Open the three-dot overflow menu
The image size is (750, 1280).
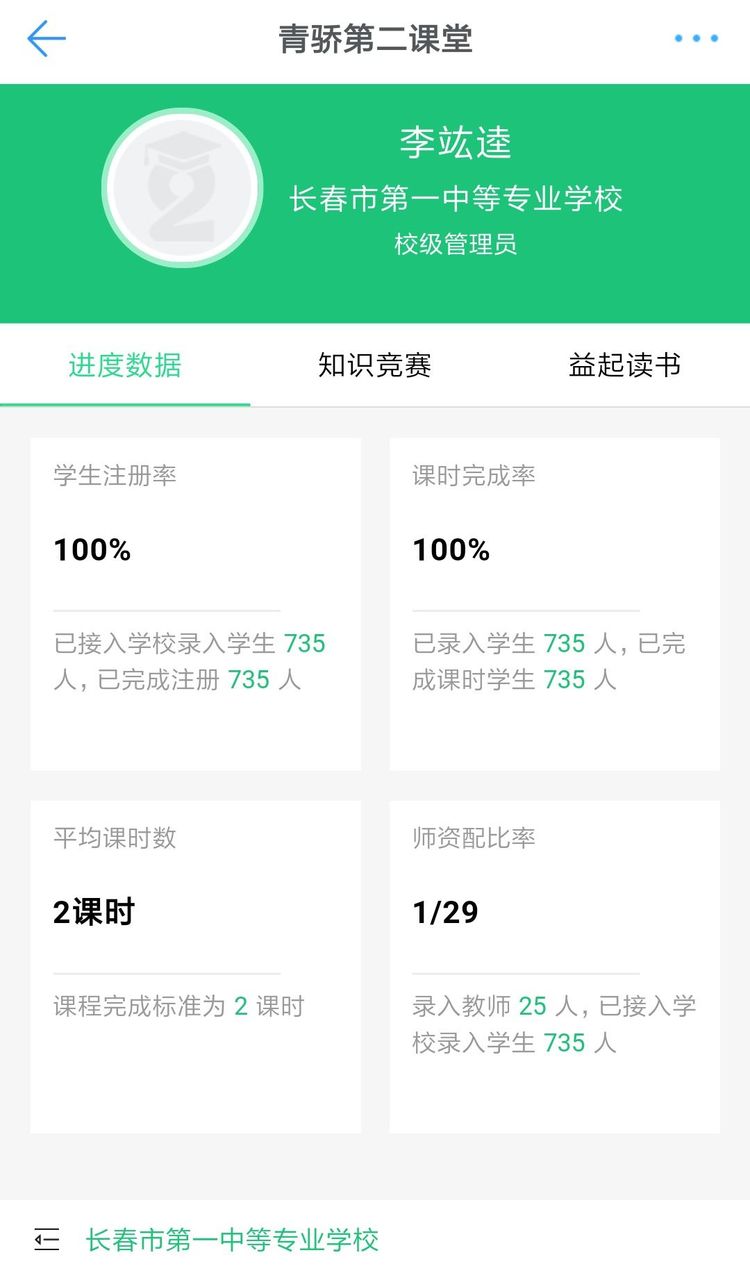696,39
